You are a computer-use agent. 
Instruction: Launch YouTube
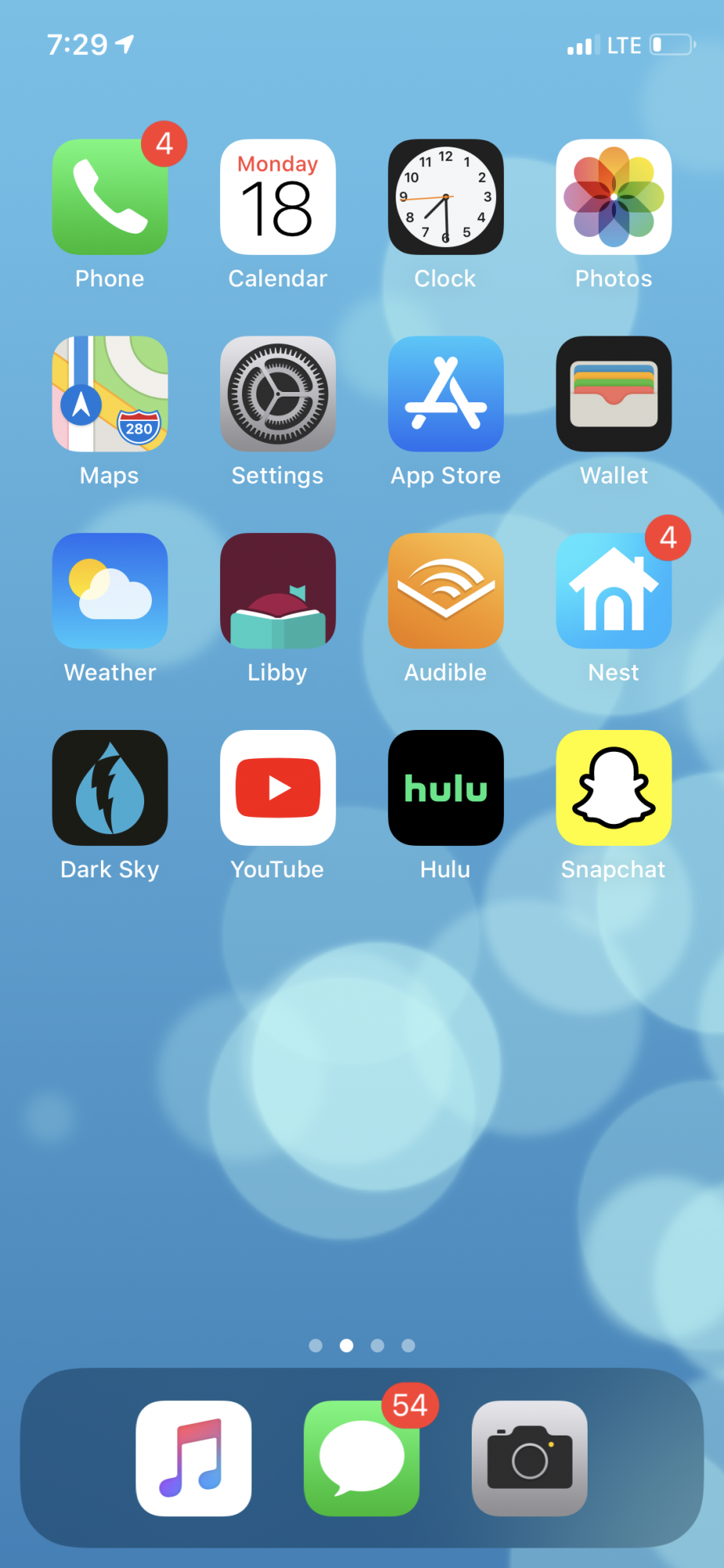point(278,787)
